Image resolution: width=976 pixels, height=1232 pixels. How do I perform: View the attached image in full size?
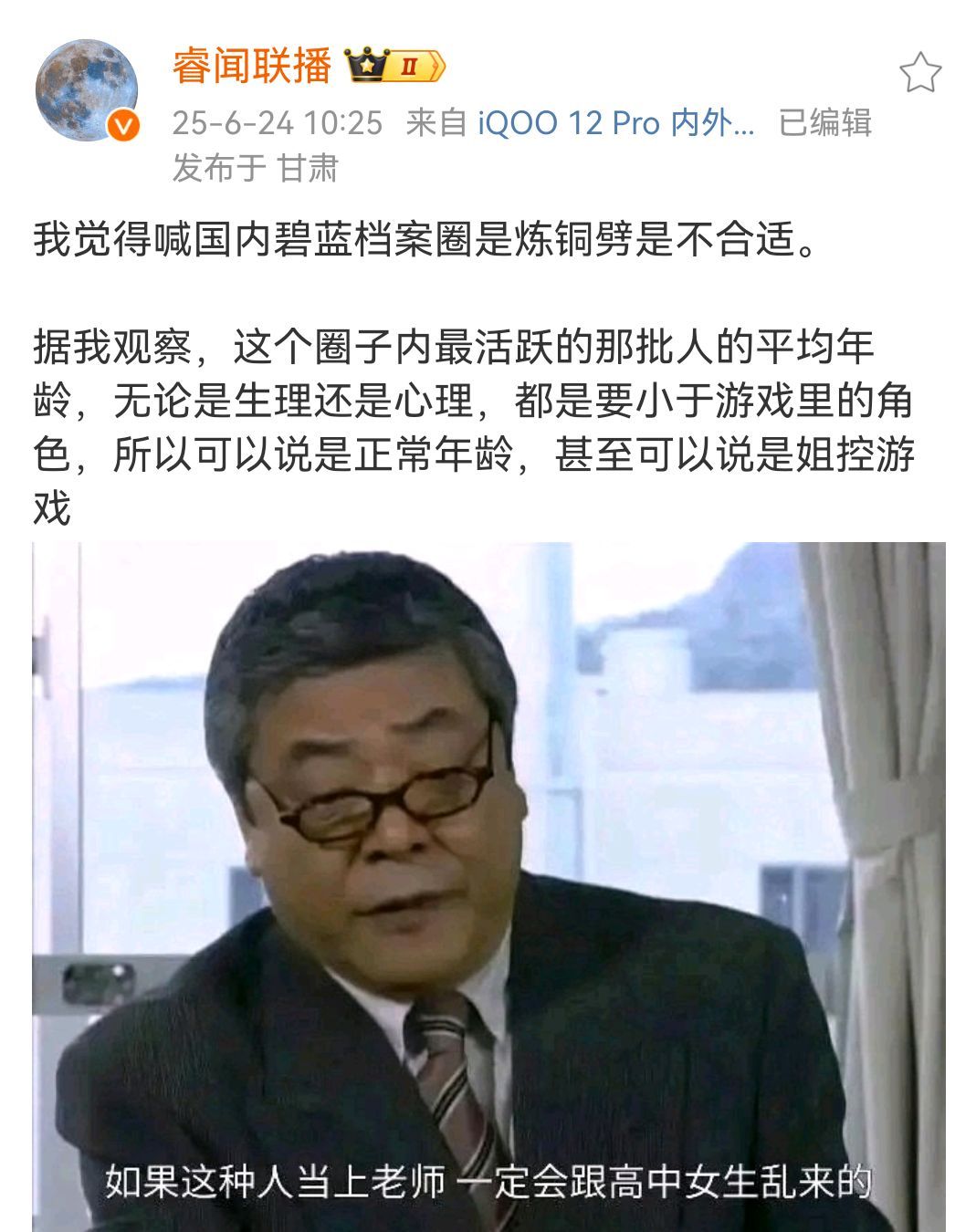tap(488, 885)
